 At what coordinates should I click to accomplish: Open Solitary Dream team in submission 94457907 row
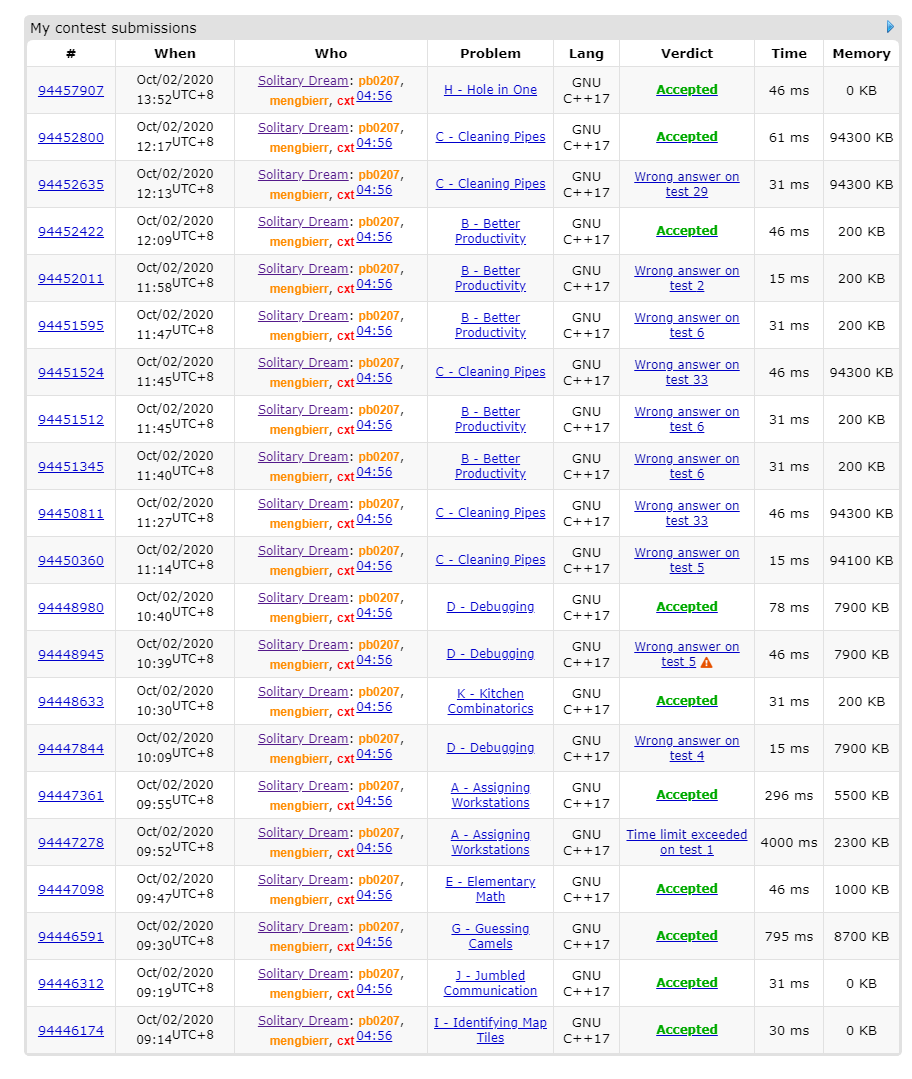(x=303, y=81)
